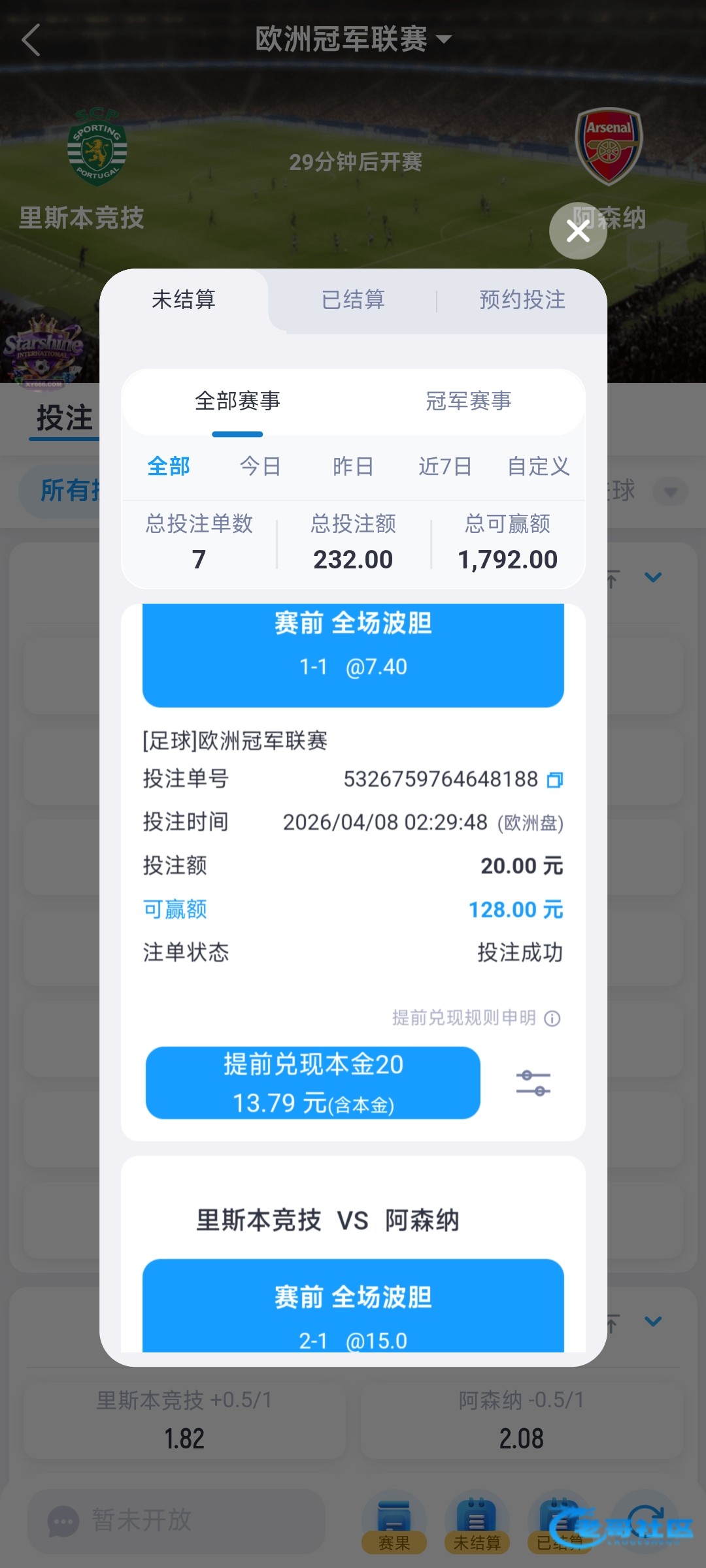This screenshot has width=706, height=1568.
Task: Select the 全部 date filter
Action: pyautogui.click(x=169, y=466)
